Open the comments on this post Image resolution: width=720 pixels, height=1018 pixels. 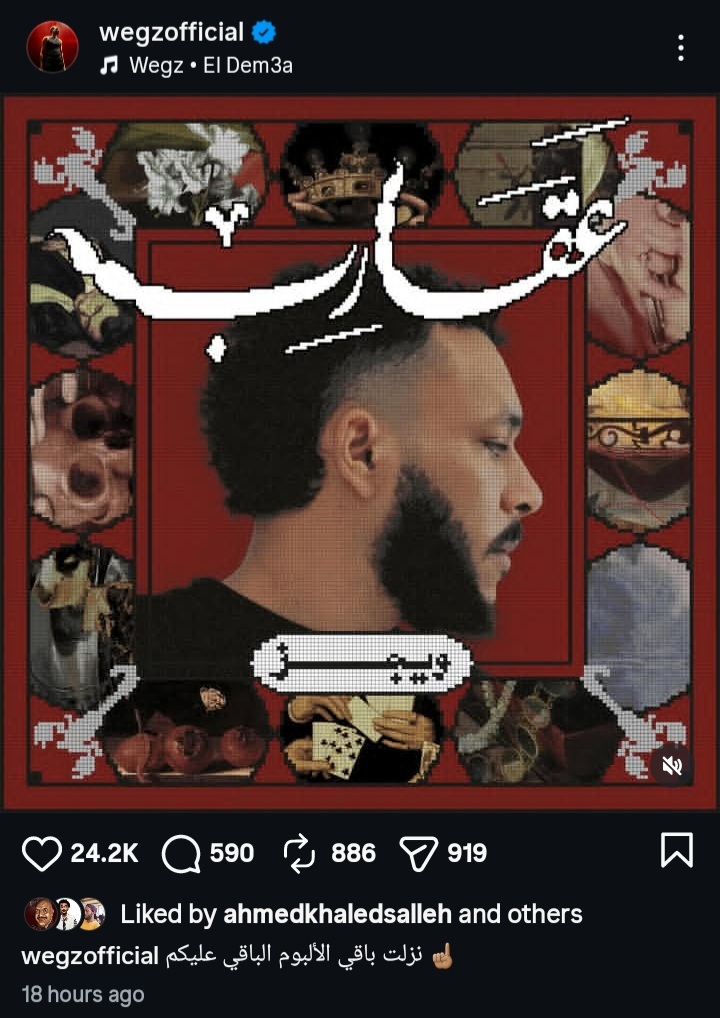181,853
